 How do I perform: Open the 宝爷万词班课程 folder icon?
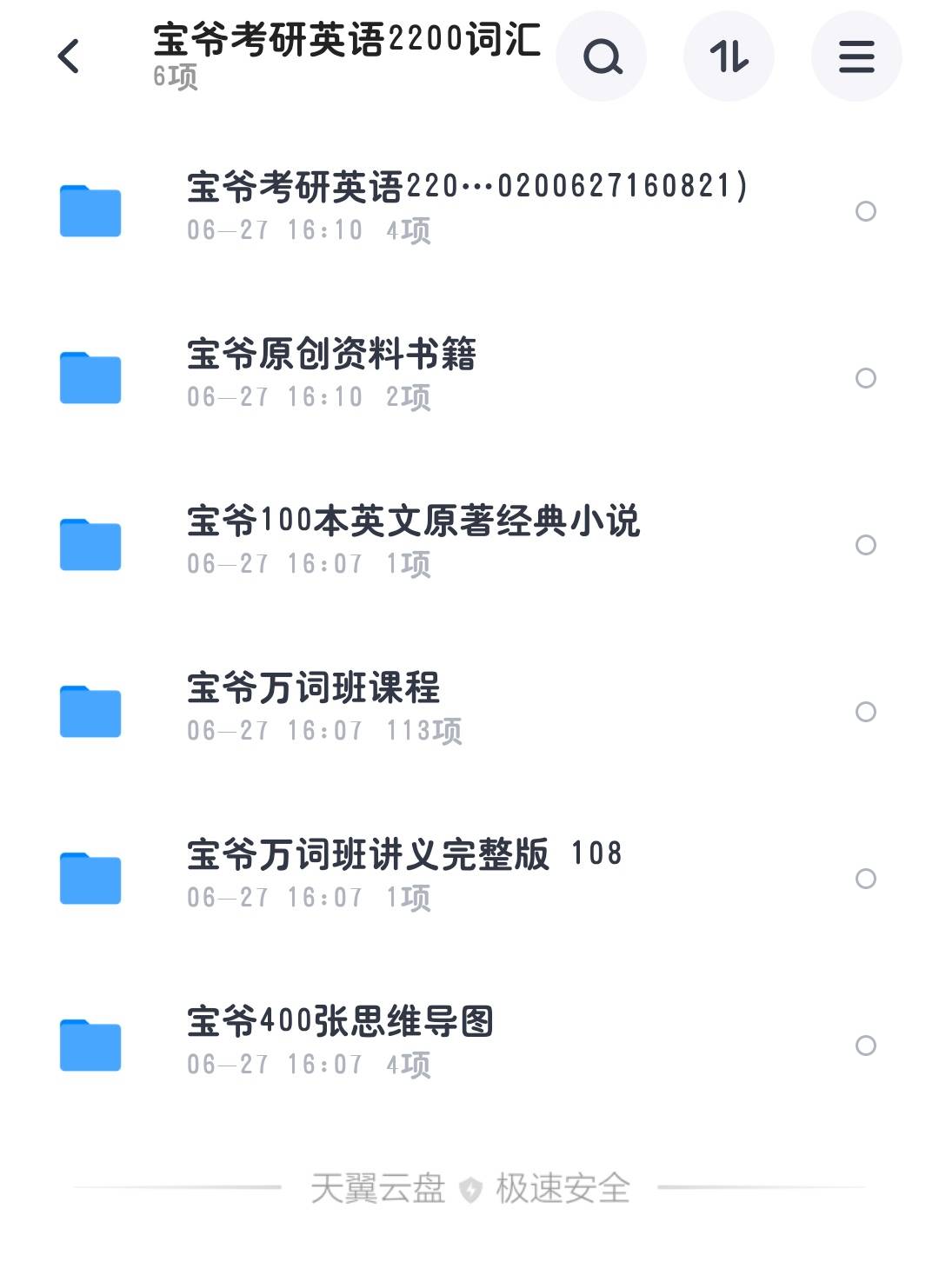tap(90, 711)
